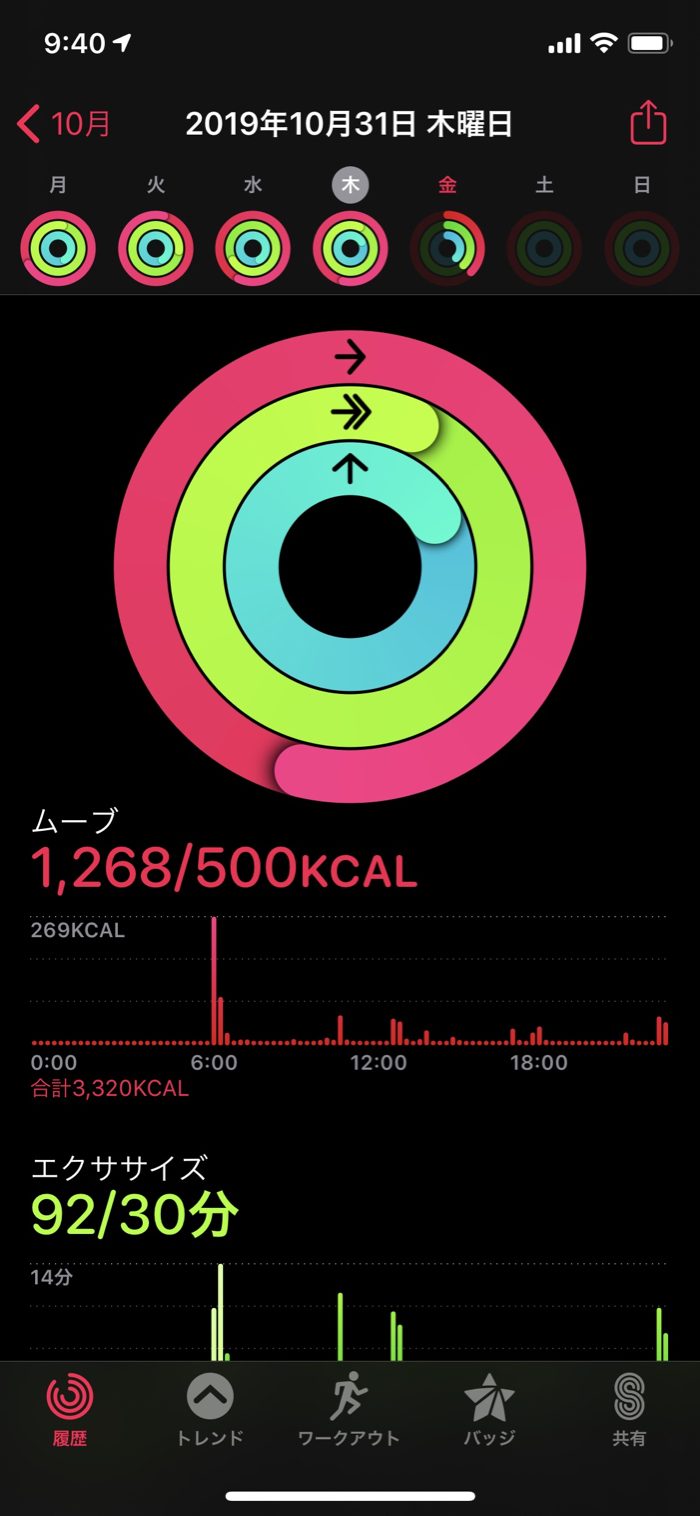This screenshot has height=1516, width=700.
Task: Select Friday (金) activity rings
Action: click(x=448, y=248)
